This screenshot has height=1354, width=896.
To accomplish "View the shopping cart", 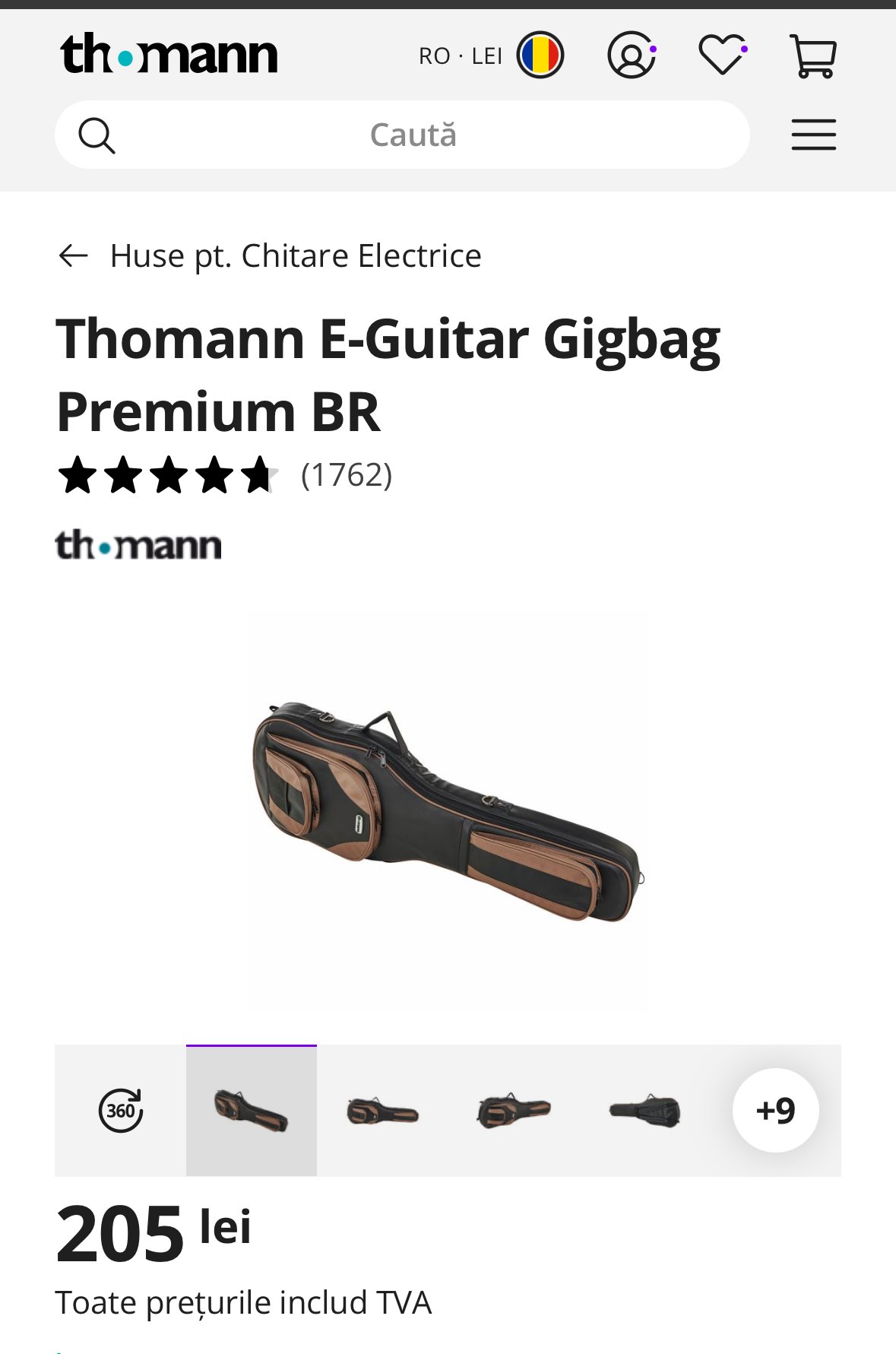I will tap(812, 55).
